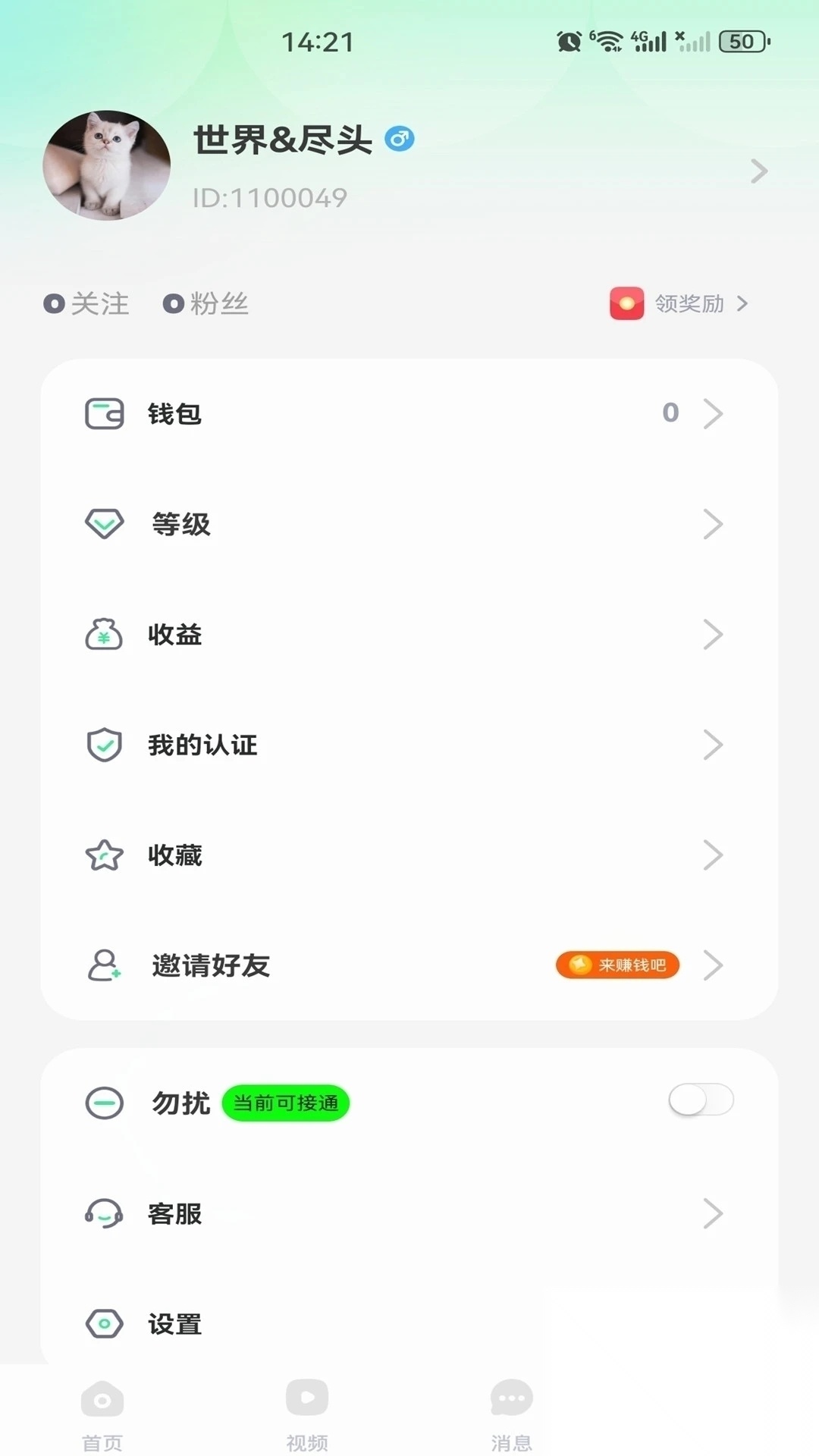Click the 设置 settings icon
The height and width of the screenshot is (1456, 819).
point(105,1324)
